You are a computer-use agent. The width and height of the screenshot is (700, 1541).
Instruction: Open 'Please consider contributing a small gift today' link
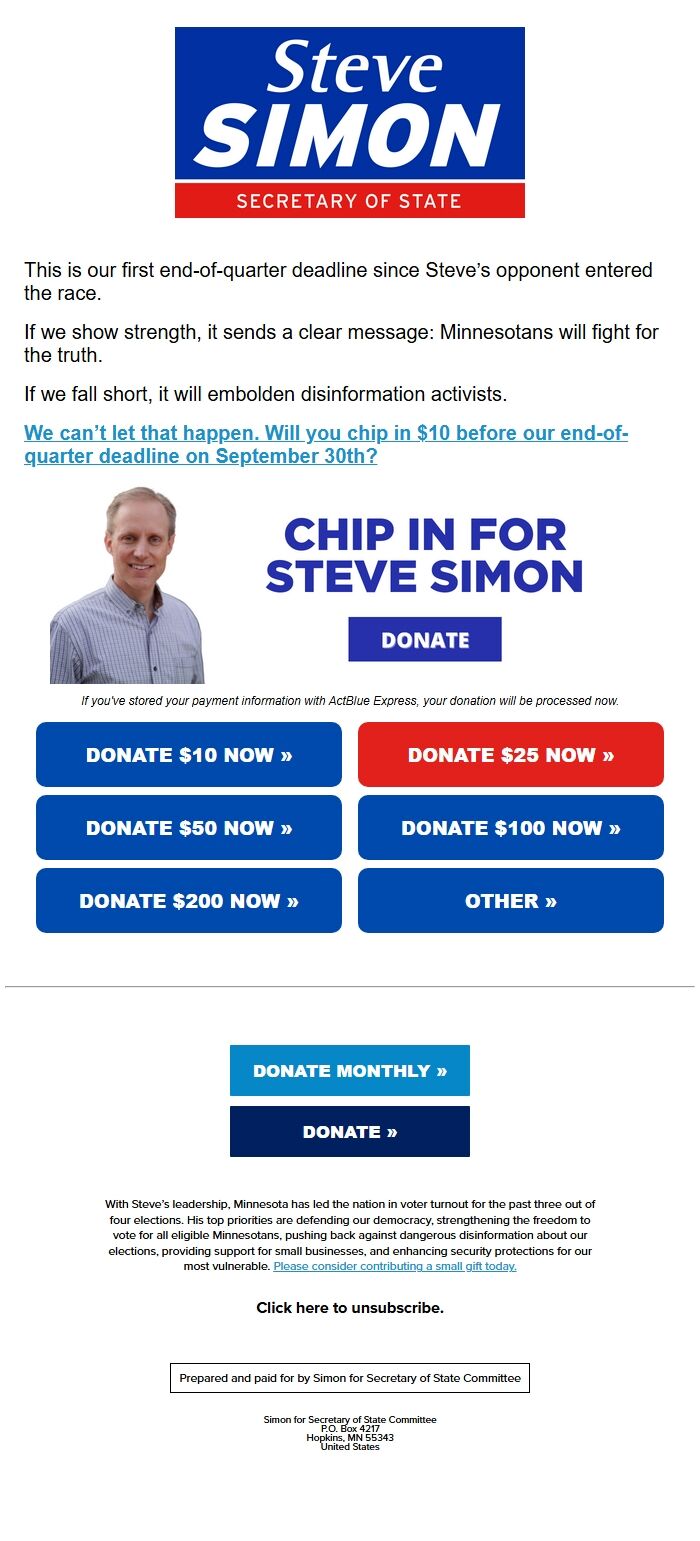[x=395, y=1266]
